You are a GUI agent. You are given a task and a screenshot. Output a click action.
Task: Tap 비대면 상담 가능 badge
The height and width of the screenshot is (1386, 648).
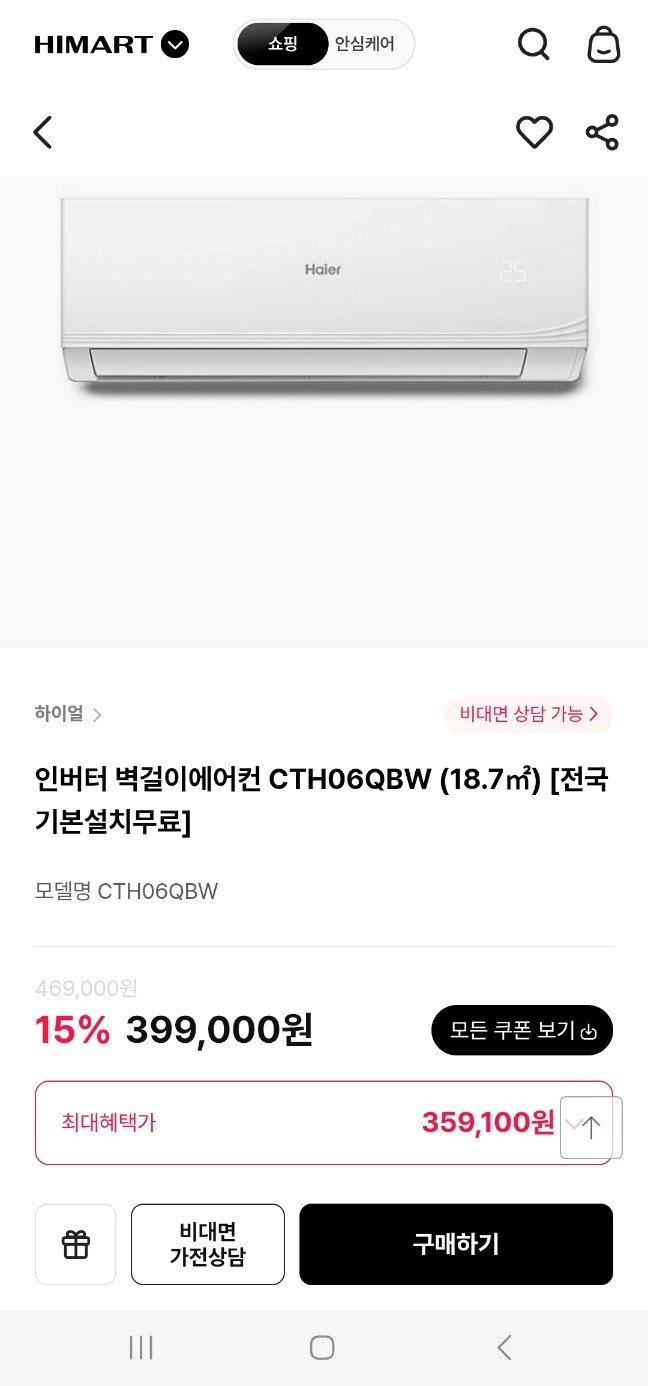coord(528,714)
